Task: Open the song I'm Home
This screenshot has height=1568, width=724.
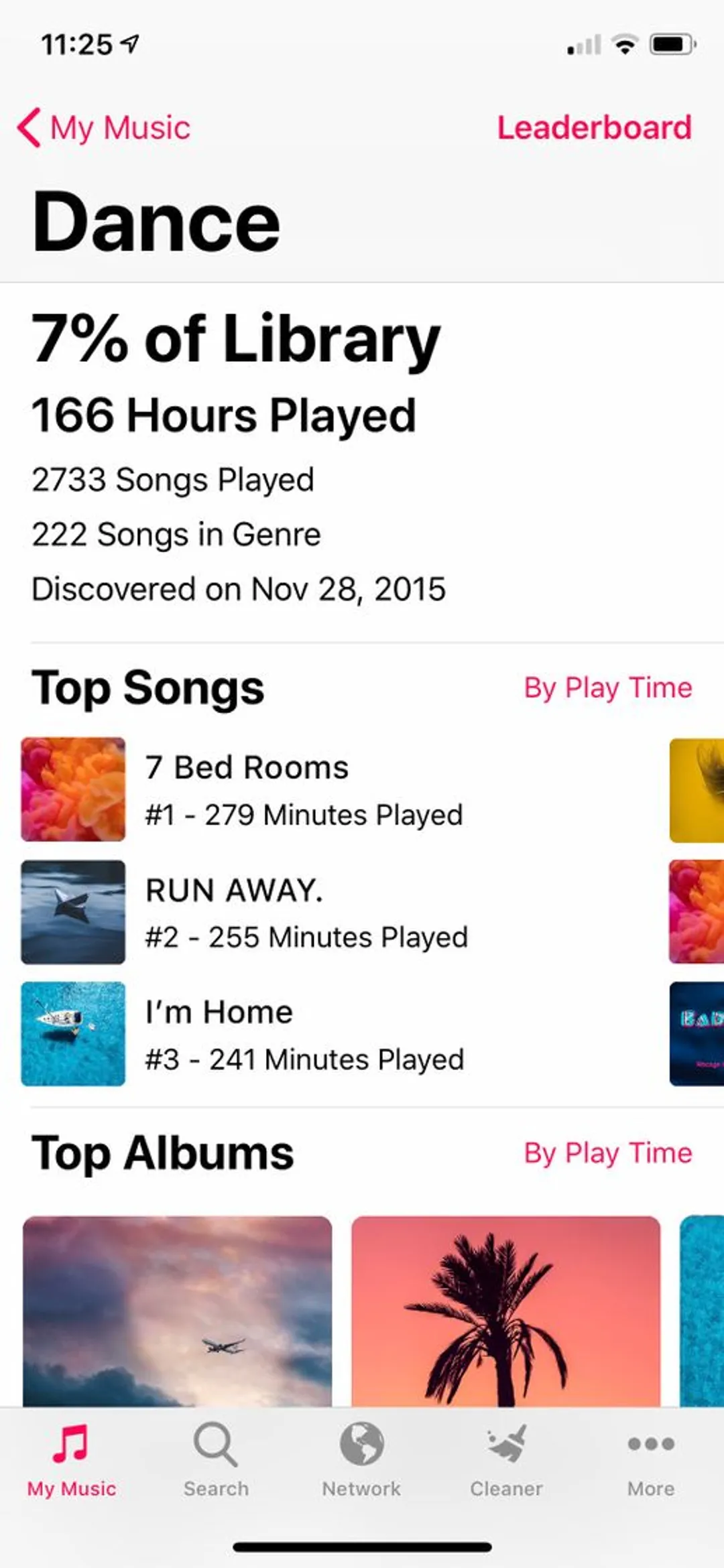Action: tap(335, 1034)
